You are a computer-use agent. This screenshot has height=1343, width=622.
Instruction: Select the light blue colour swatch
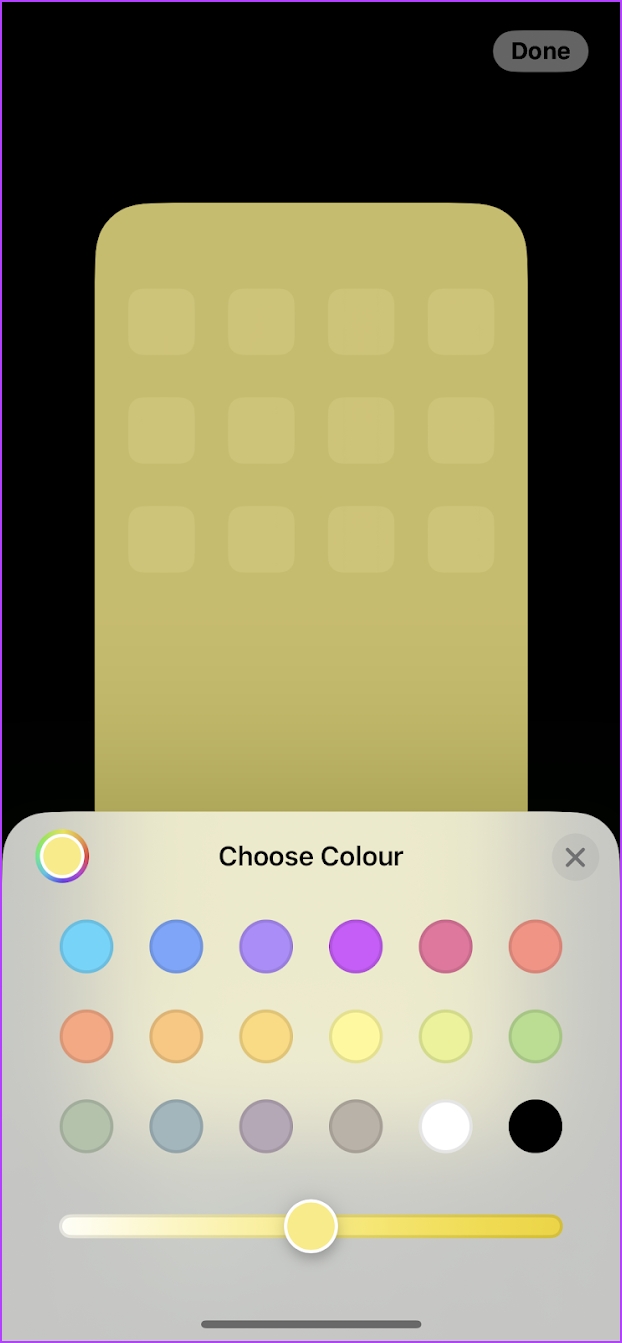tap(86, 946)
